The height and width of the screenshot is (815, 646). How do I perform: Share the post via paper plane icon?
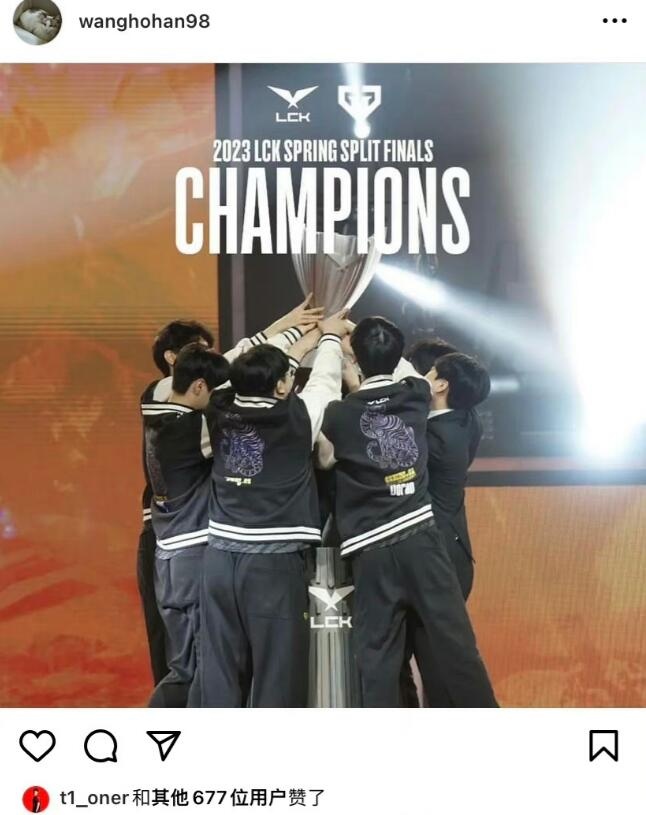[x=163, y=745]
